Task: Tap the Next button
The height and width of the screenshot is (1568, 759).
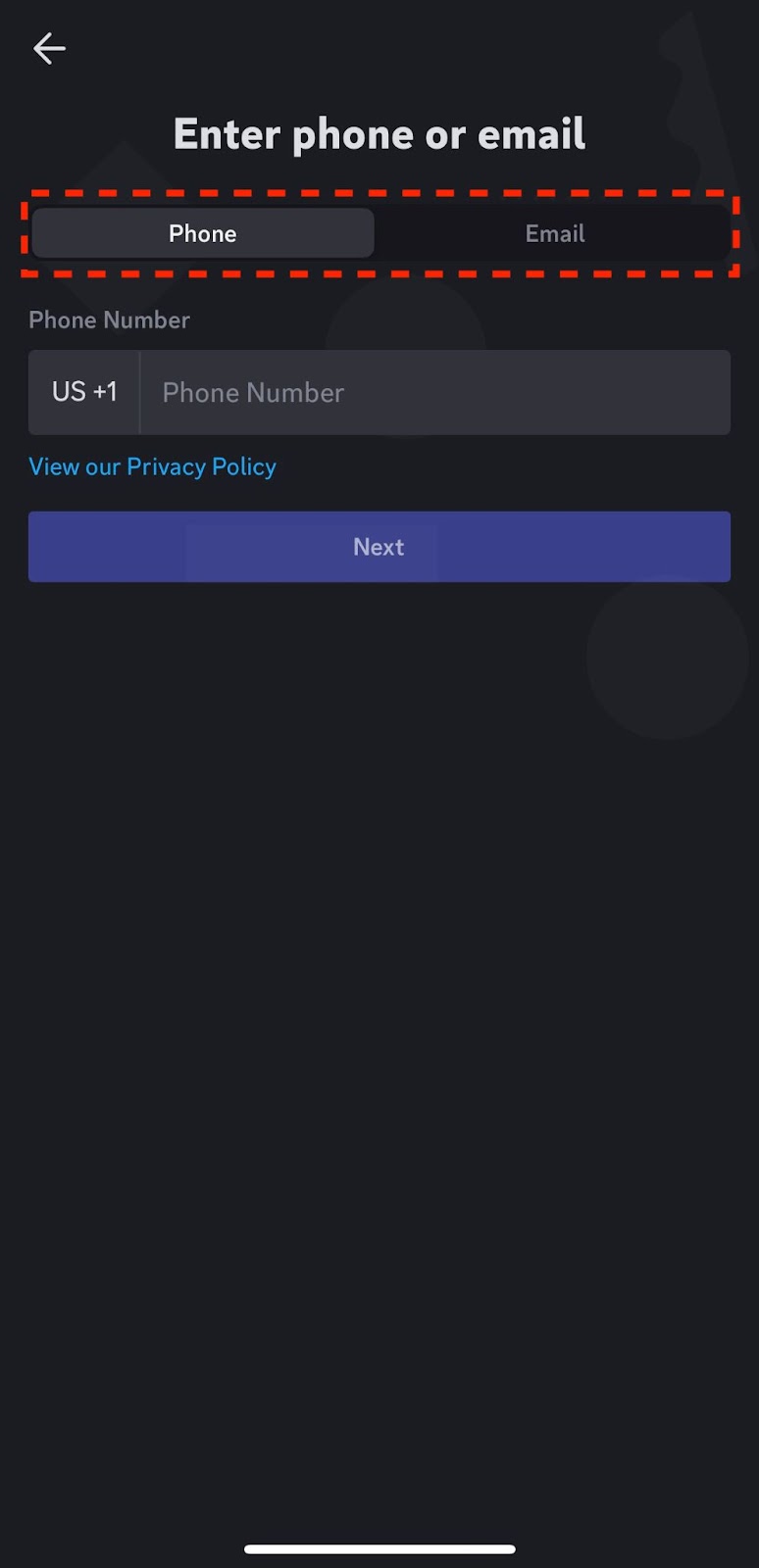Action: (x=379, y=547)
